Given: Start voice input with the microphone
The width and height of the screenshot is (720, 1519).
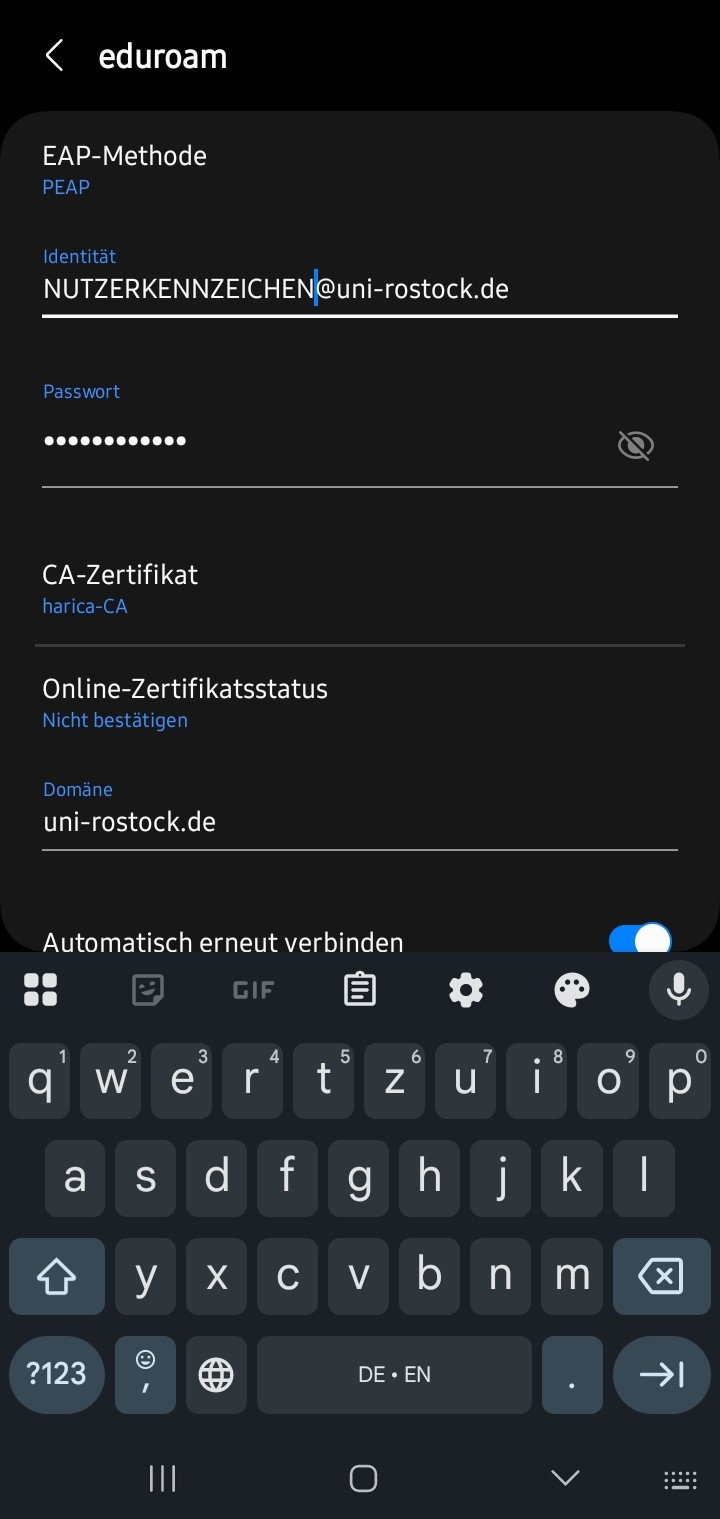Looking at the screenshot, I should coord(679,990).
